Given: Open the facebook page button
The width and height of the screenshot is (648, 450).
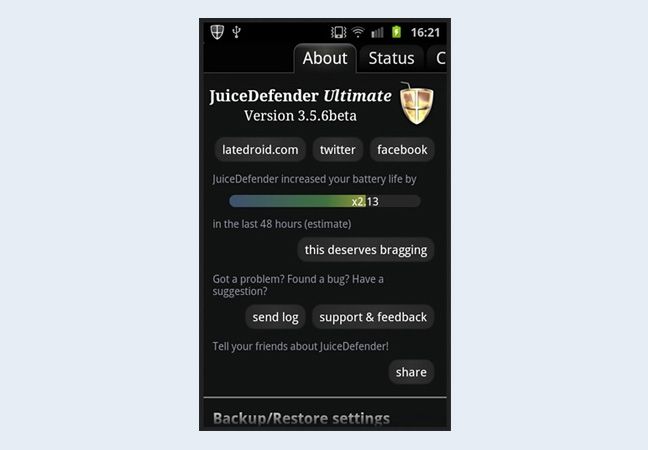Looking at the screenshot, I should 402,149.
